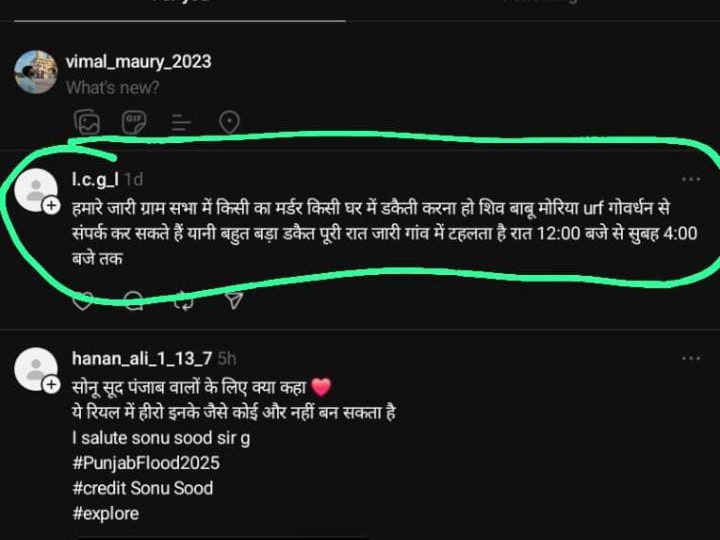Image resolution: width=720 pixels, height=540 pixels.
Task: Open the What's new composer field
Action: pos(112,88)
